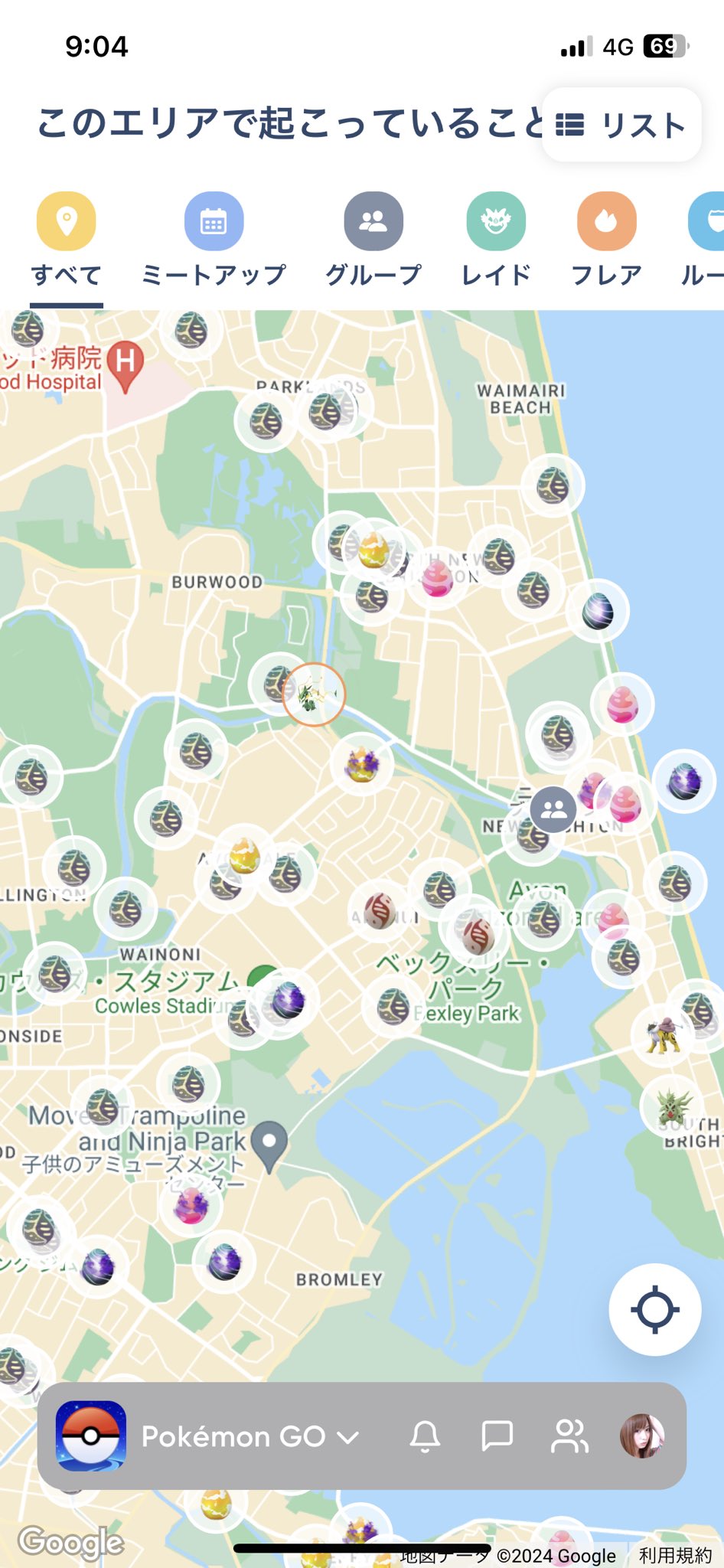Tap the group marker near New Brighton
724x1568 pixels.
click(x=554, y=809)
